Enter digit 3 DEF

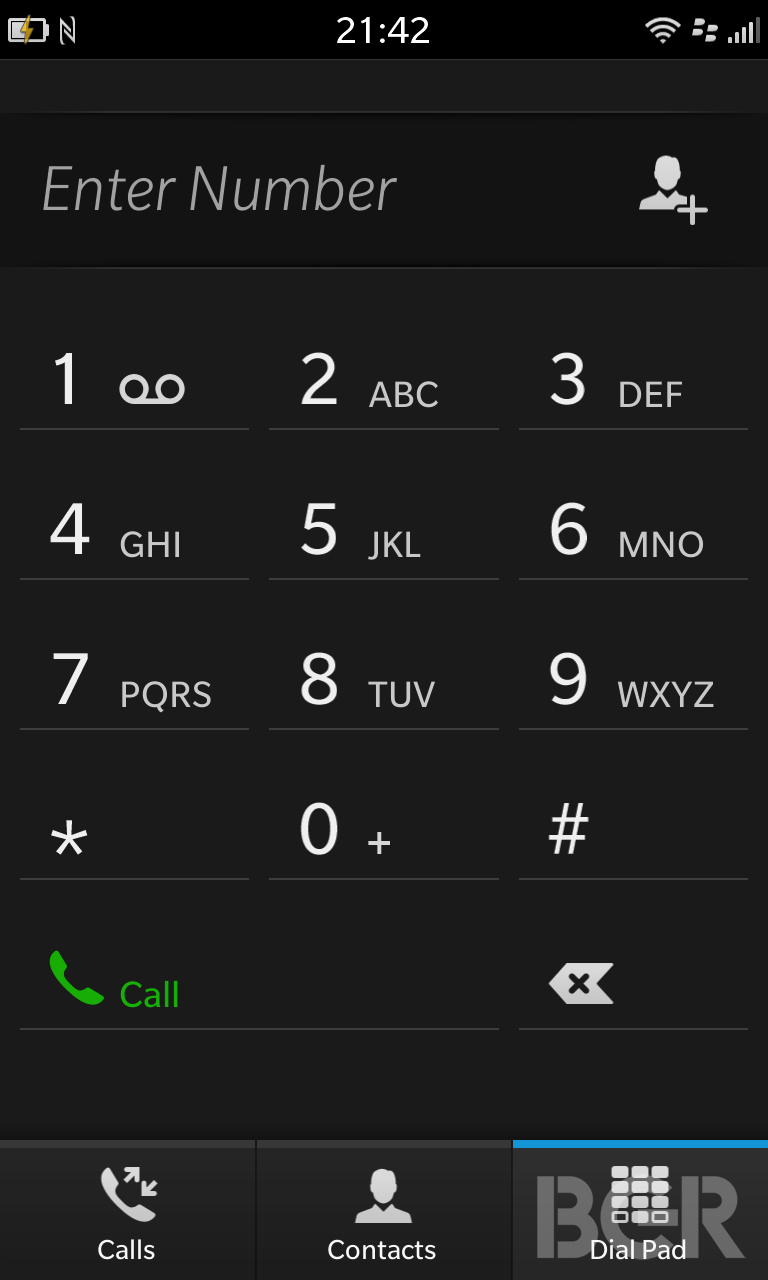coord(633,380)
